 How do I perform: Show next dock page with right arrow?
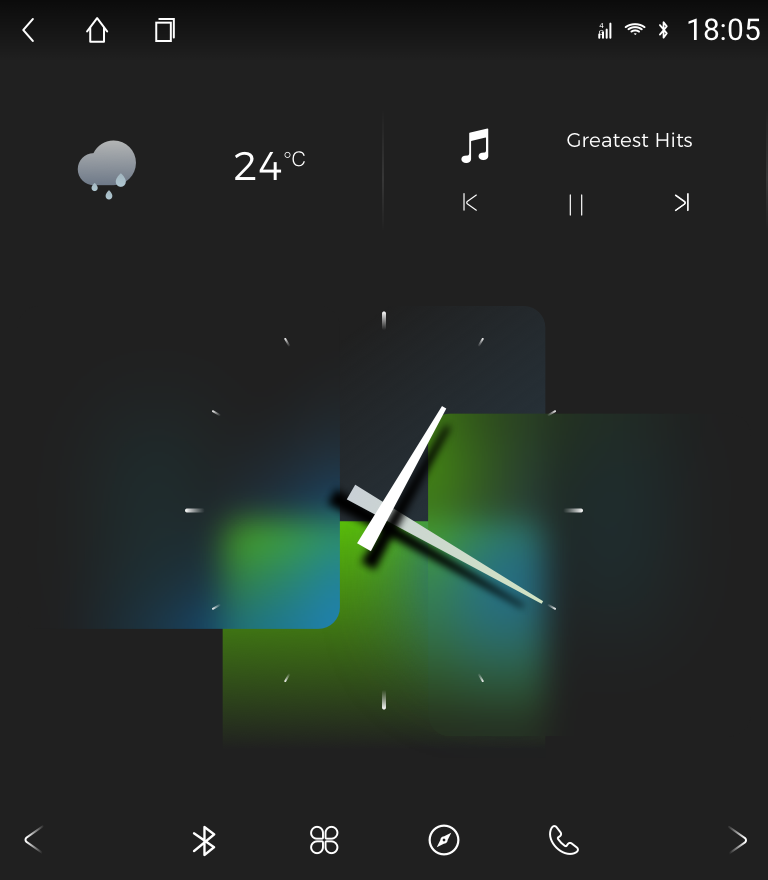tap(738, 840)
